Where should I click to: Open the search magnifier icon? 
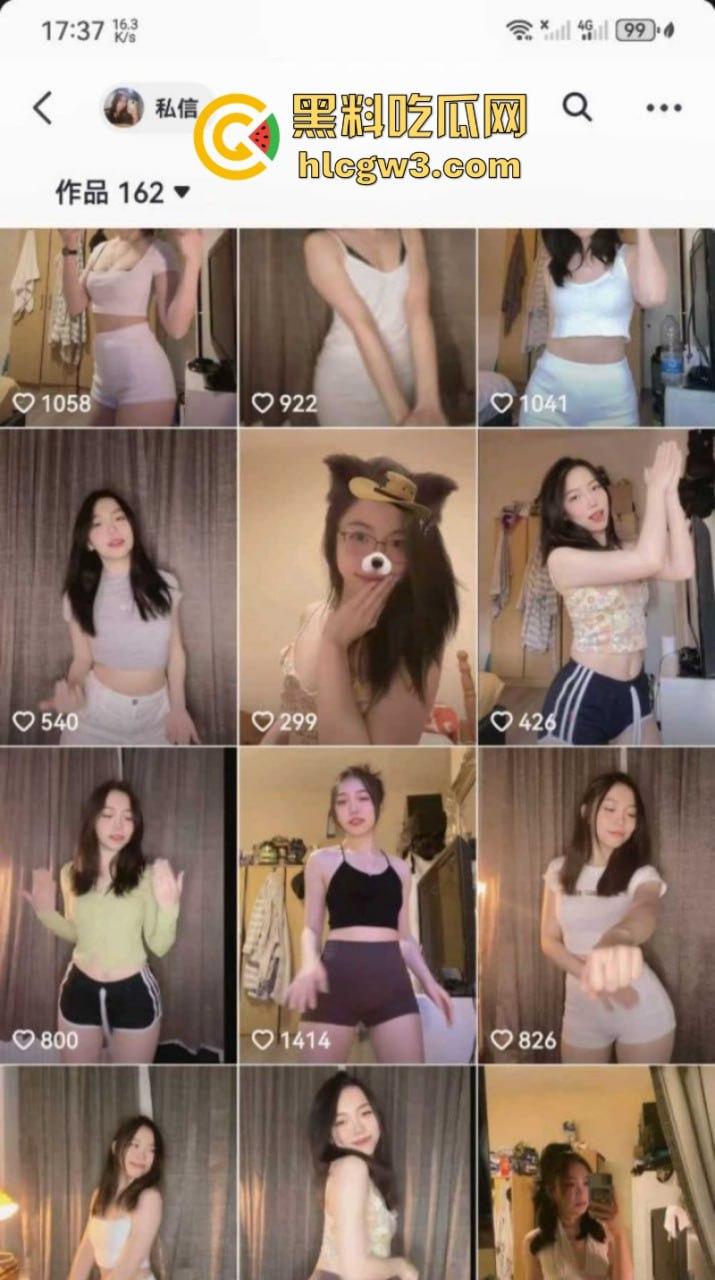(x=577, y=107)
